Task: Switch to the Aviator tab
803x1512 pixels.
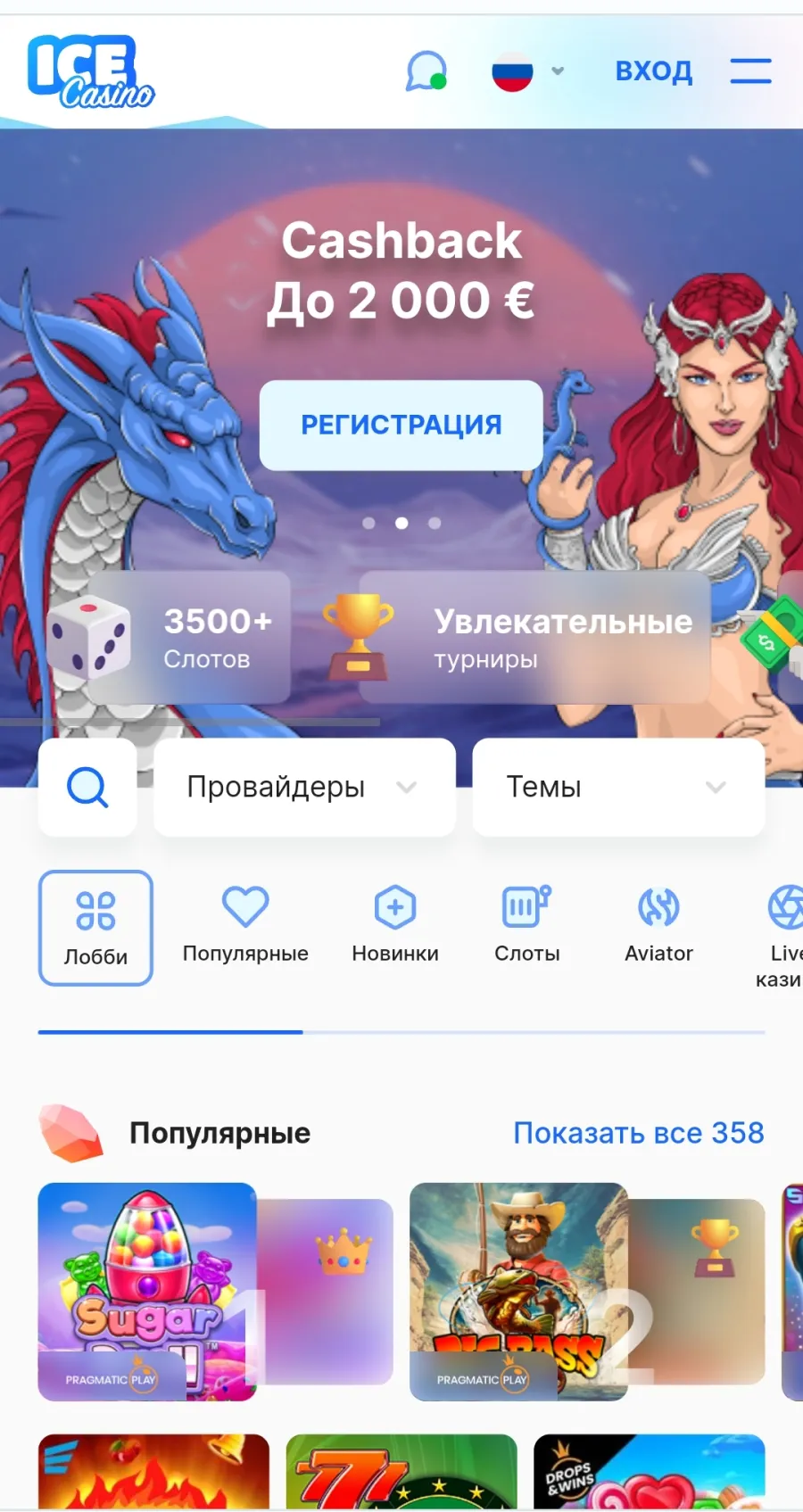Action: pos(658,926)
